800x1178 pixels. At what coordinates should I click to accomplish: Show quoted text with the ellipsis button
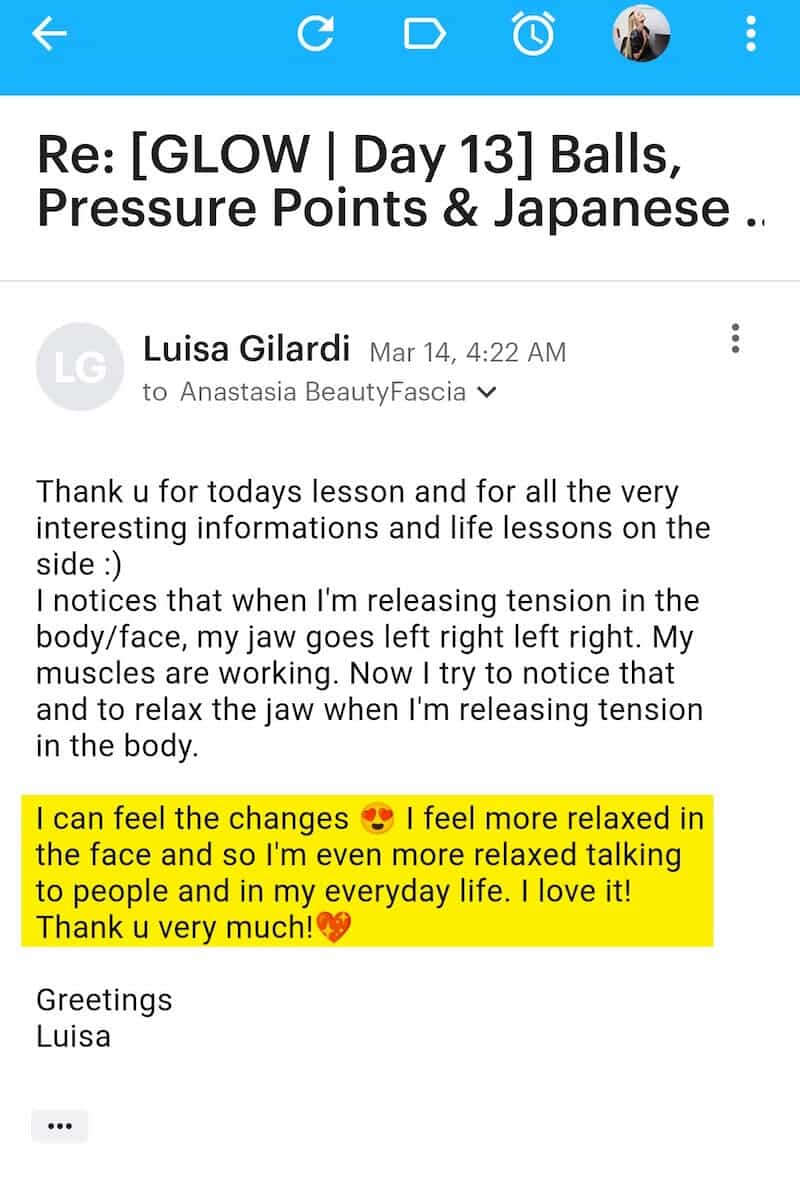[60, 1126]
